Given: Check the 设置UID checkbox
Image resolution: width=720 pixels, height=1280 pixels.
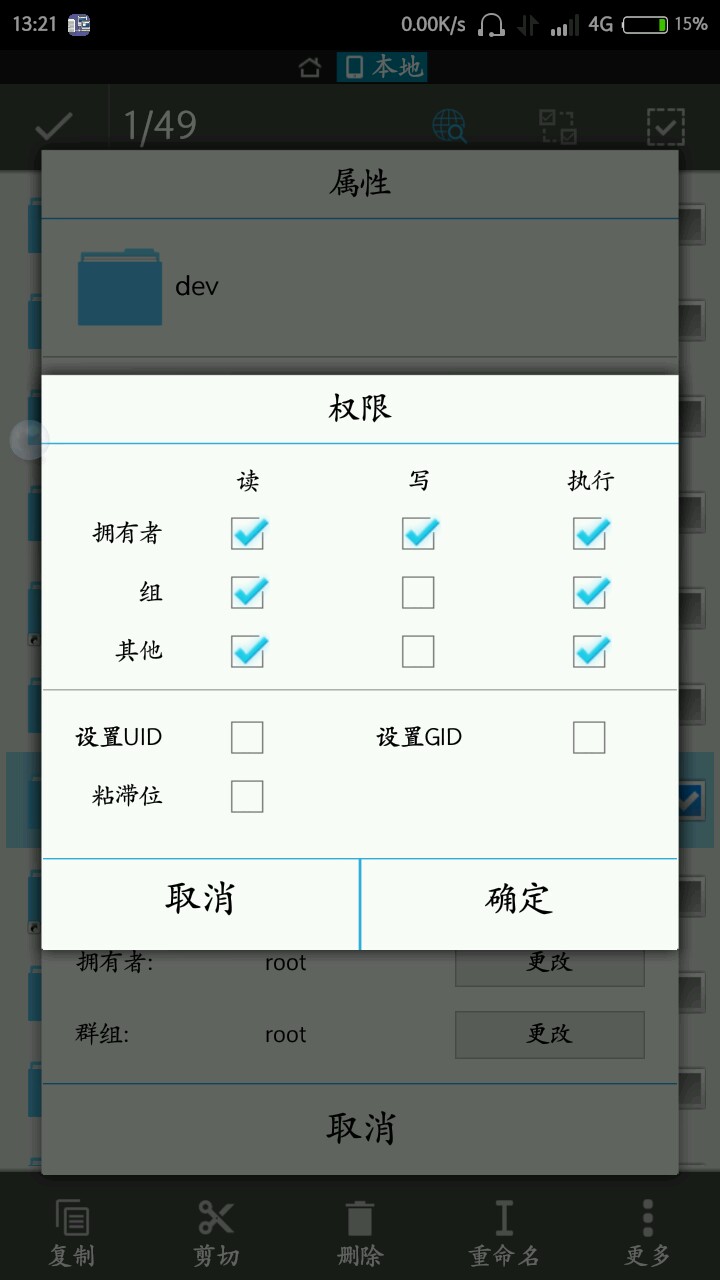Looking at the screenshot, I should [247, 738].
